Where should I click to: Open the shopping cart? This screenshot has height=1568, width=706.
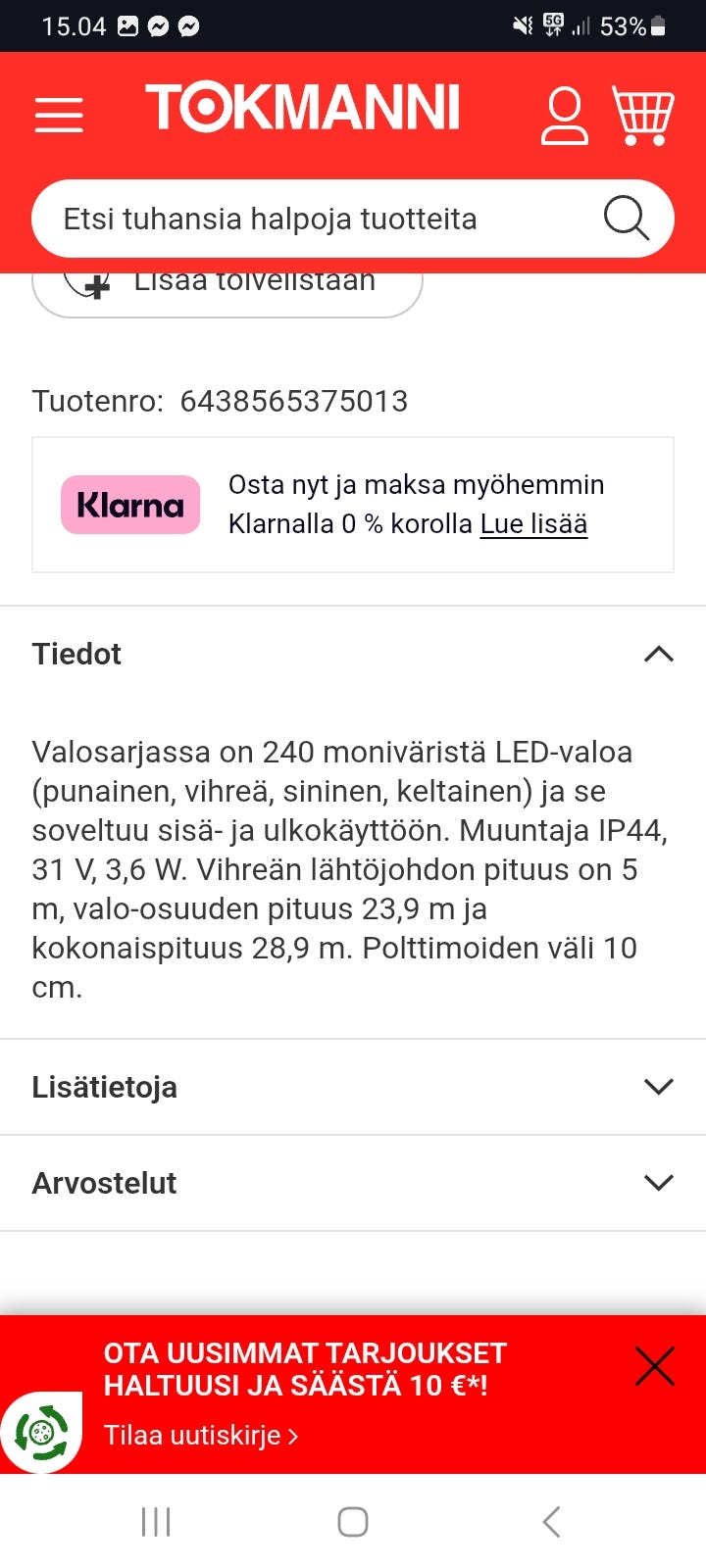642,114
